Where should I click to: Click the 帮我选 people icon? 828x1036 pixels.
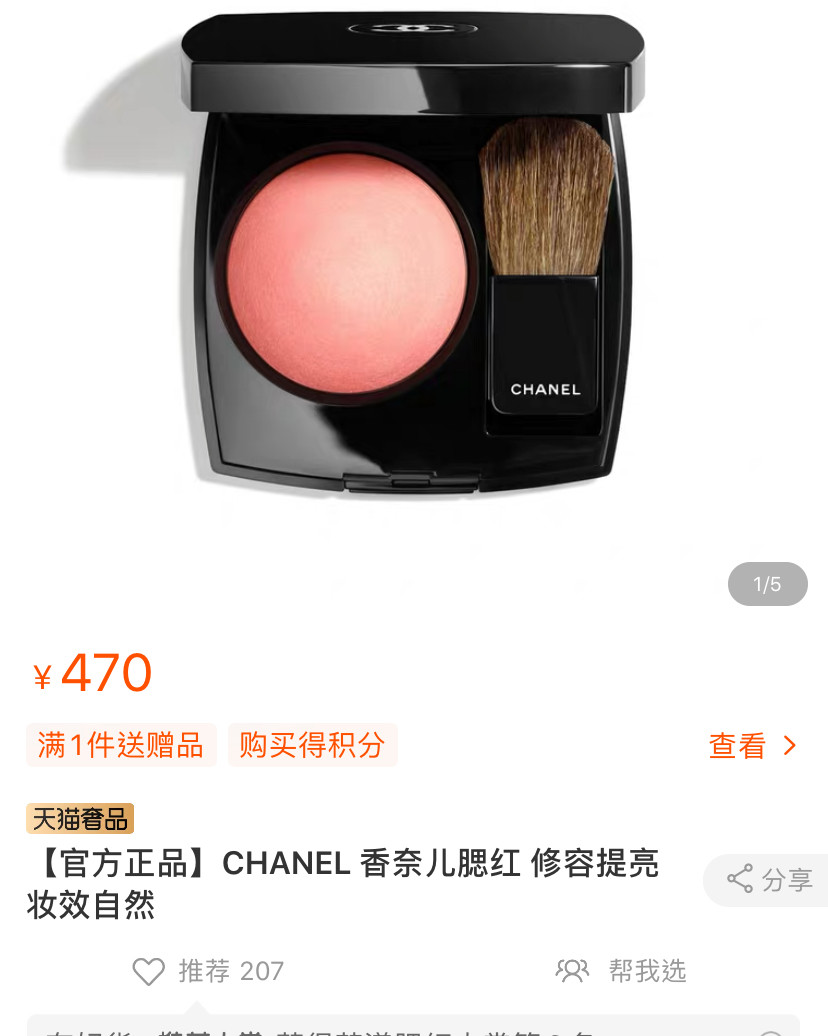(570, 971)
